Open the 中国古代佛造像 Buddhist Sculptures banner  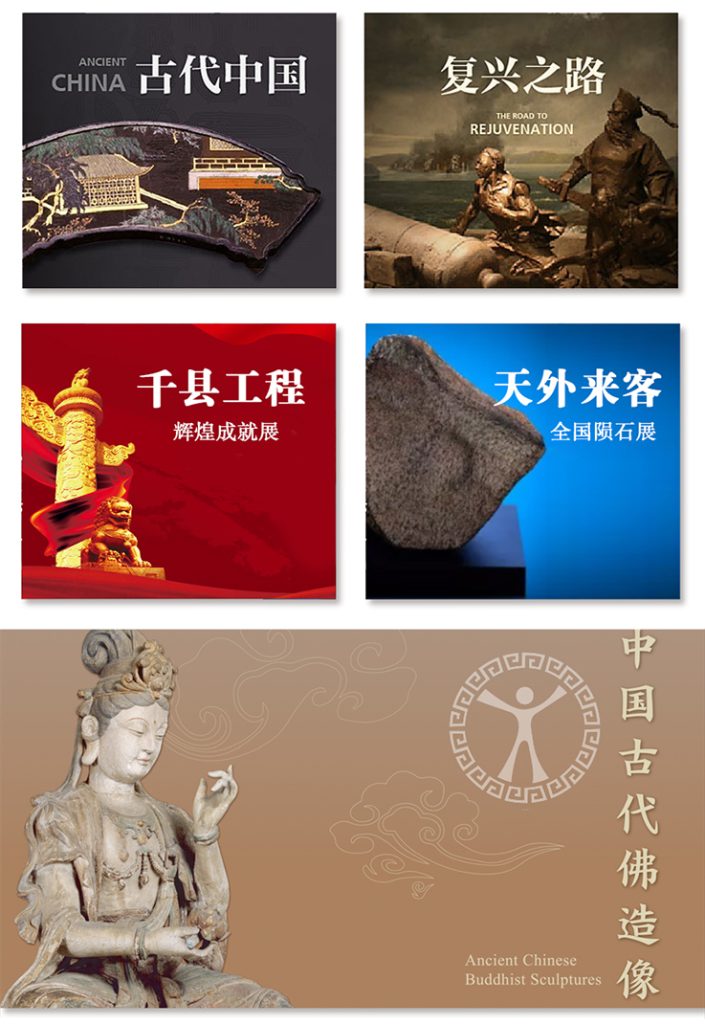[x=352, y=818]
